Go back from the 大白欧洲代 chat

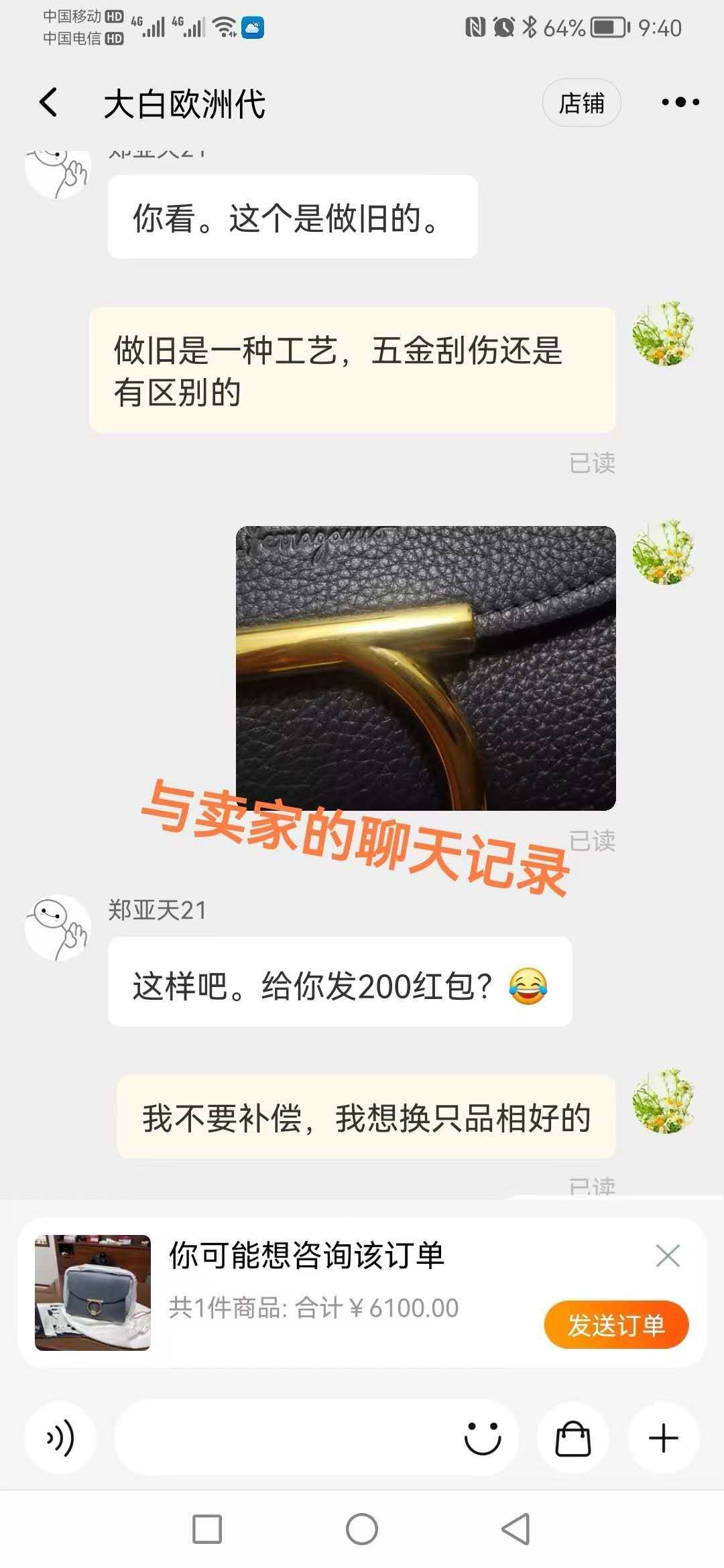click(48, 103)
